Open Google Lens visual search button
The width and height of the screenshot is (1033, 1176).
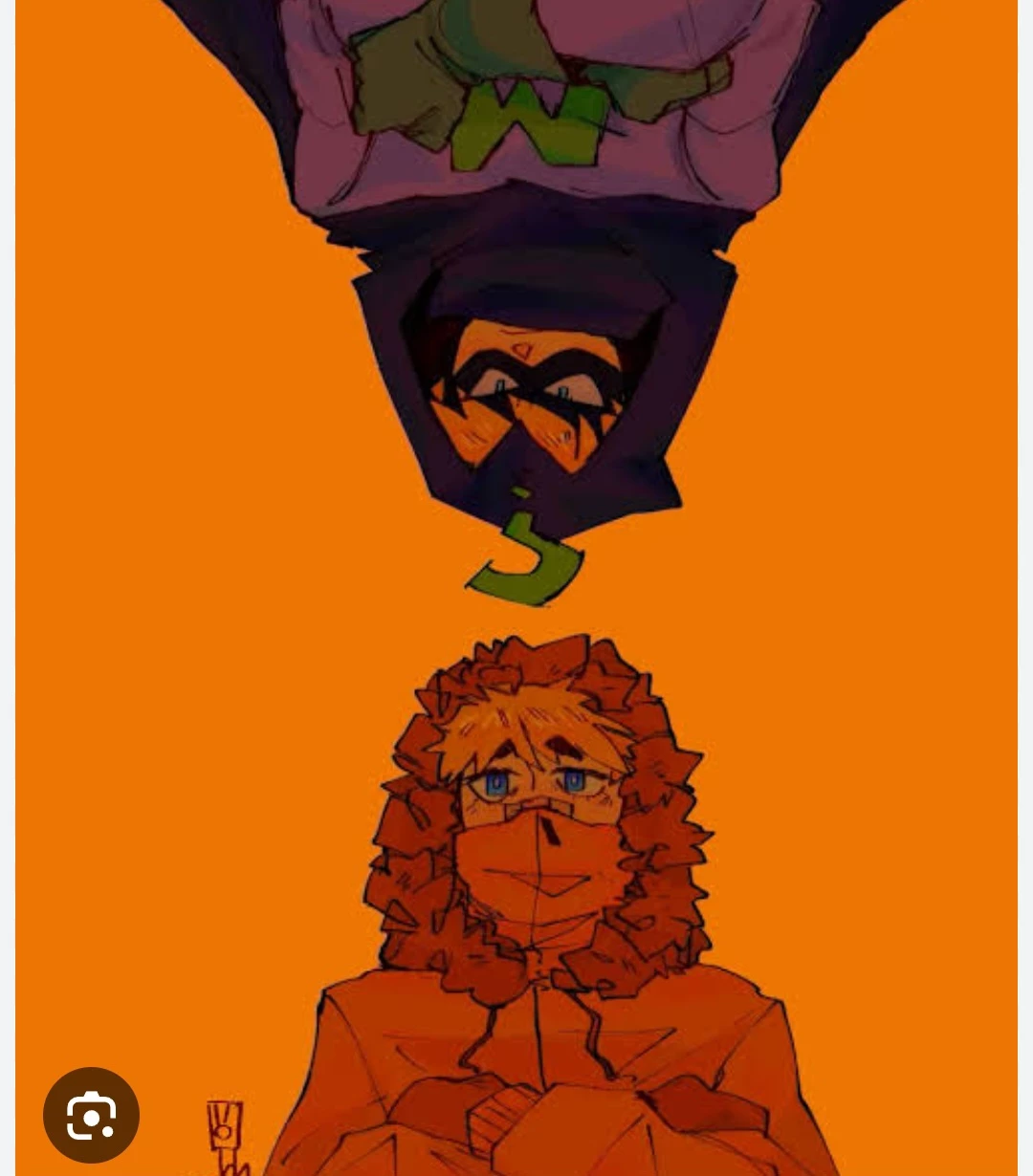(92, 1115)
